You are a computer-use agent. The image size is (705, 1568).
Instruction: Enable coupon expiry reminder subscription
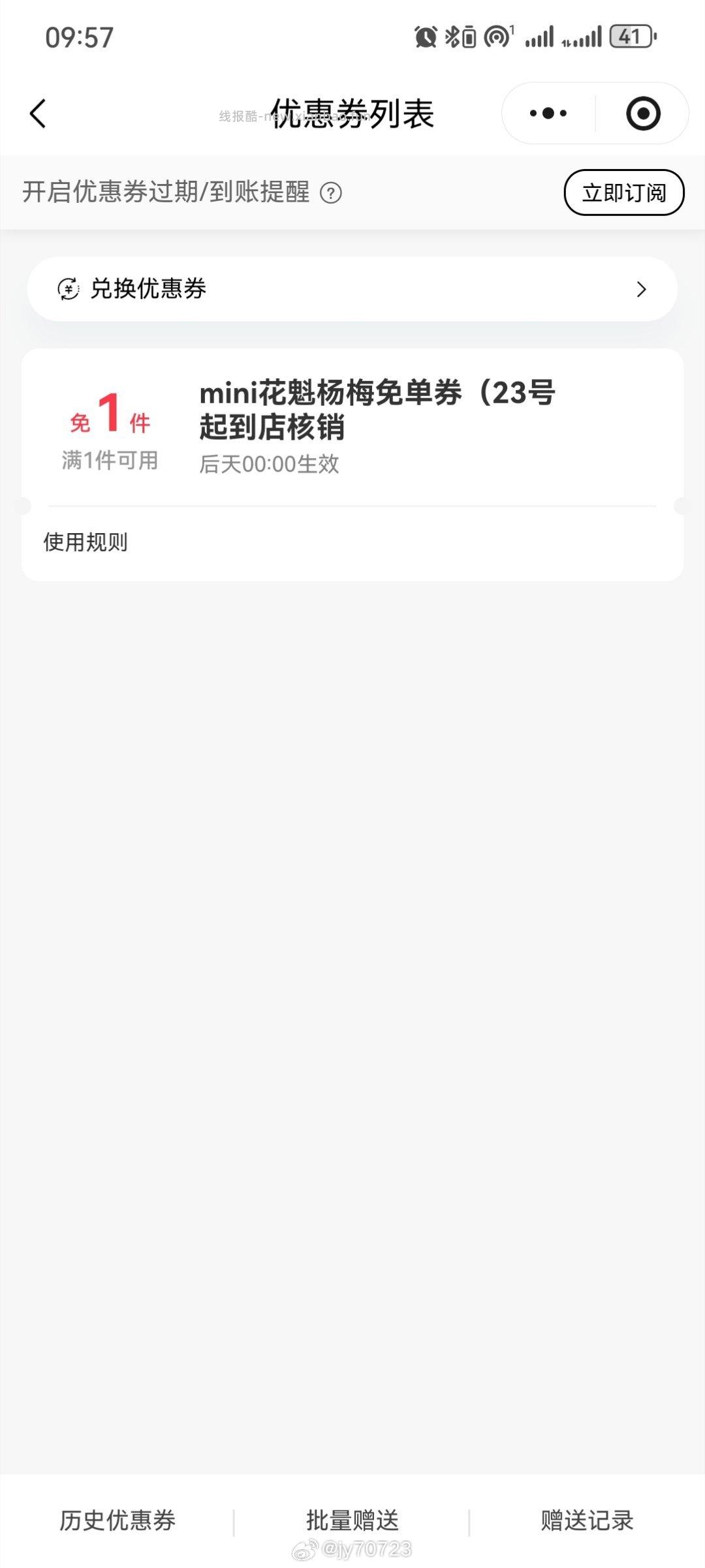pyautogui.click(x=623, y=192)
